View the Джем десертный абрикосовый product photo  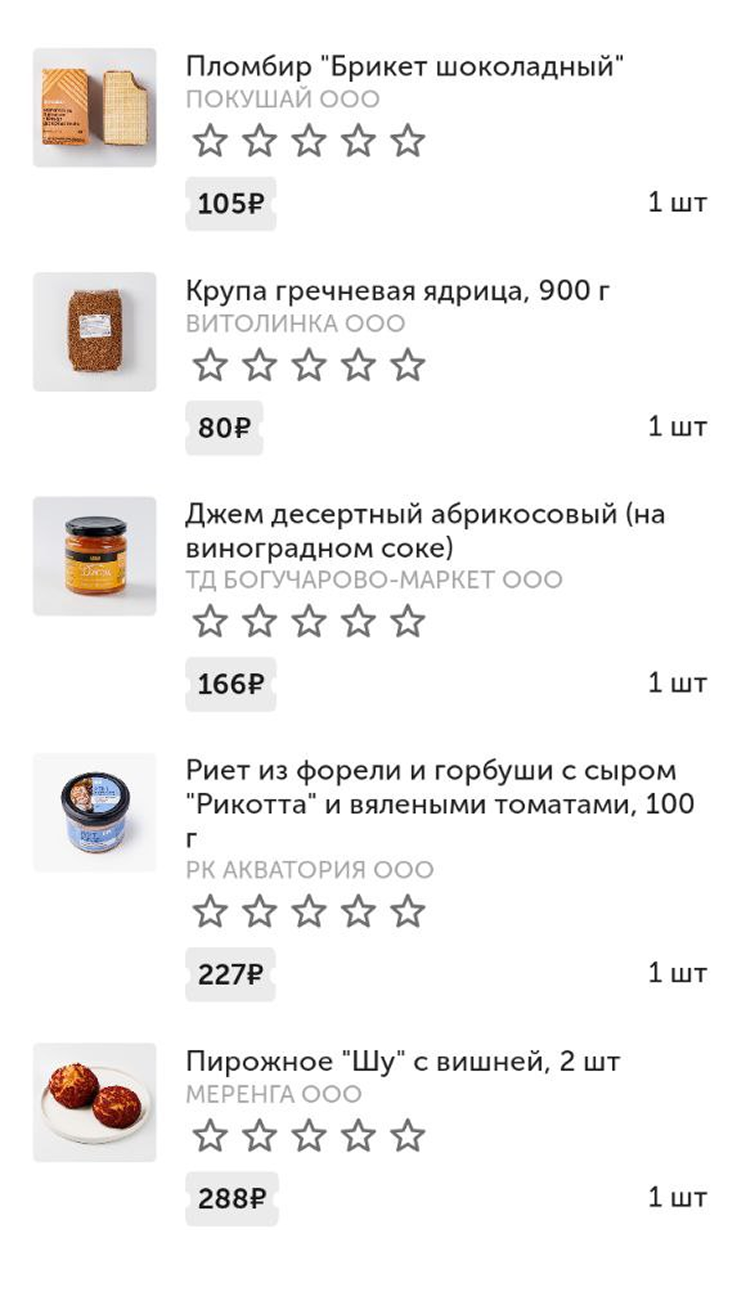coord(95,556)
